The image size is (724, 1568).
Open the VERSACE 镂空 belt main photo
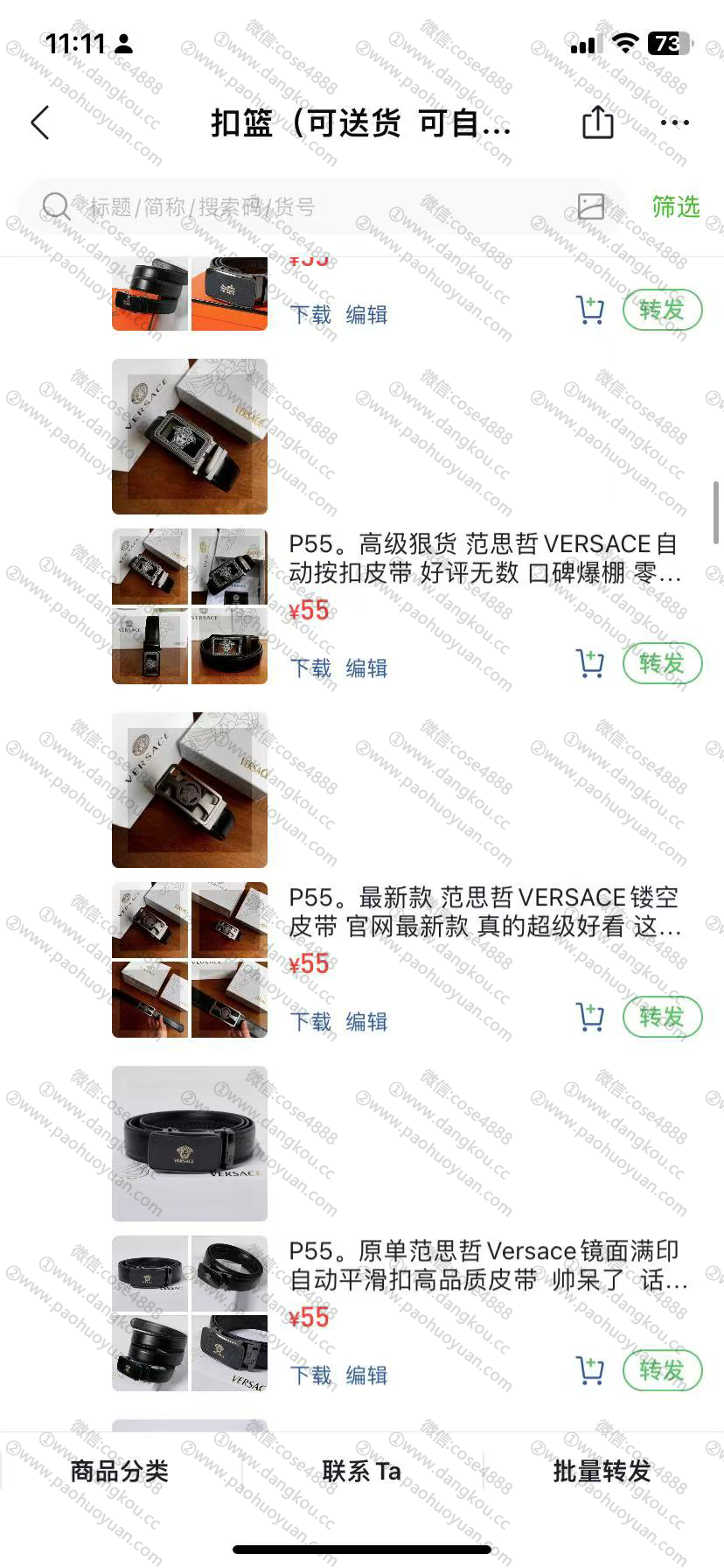coord(190,790)
